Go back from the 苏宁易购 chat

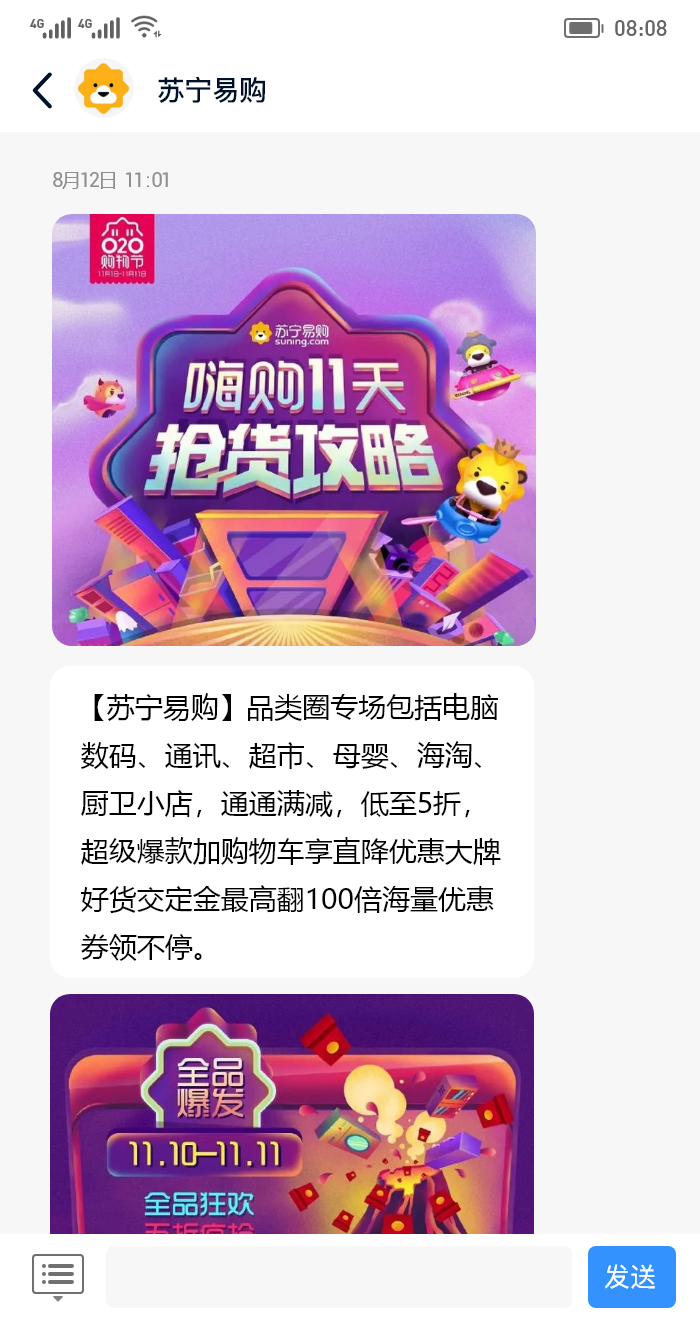tap(42, 90)
